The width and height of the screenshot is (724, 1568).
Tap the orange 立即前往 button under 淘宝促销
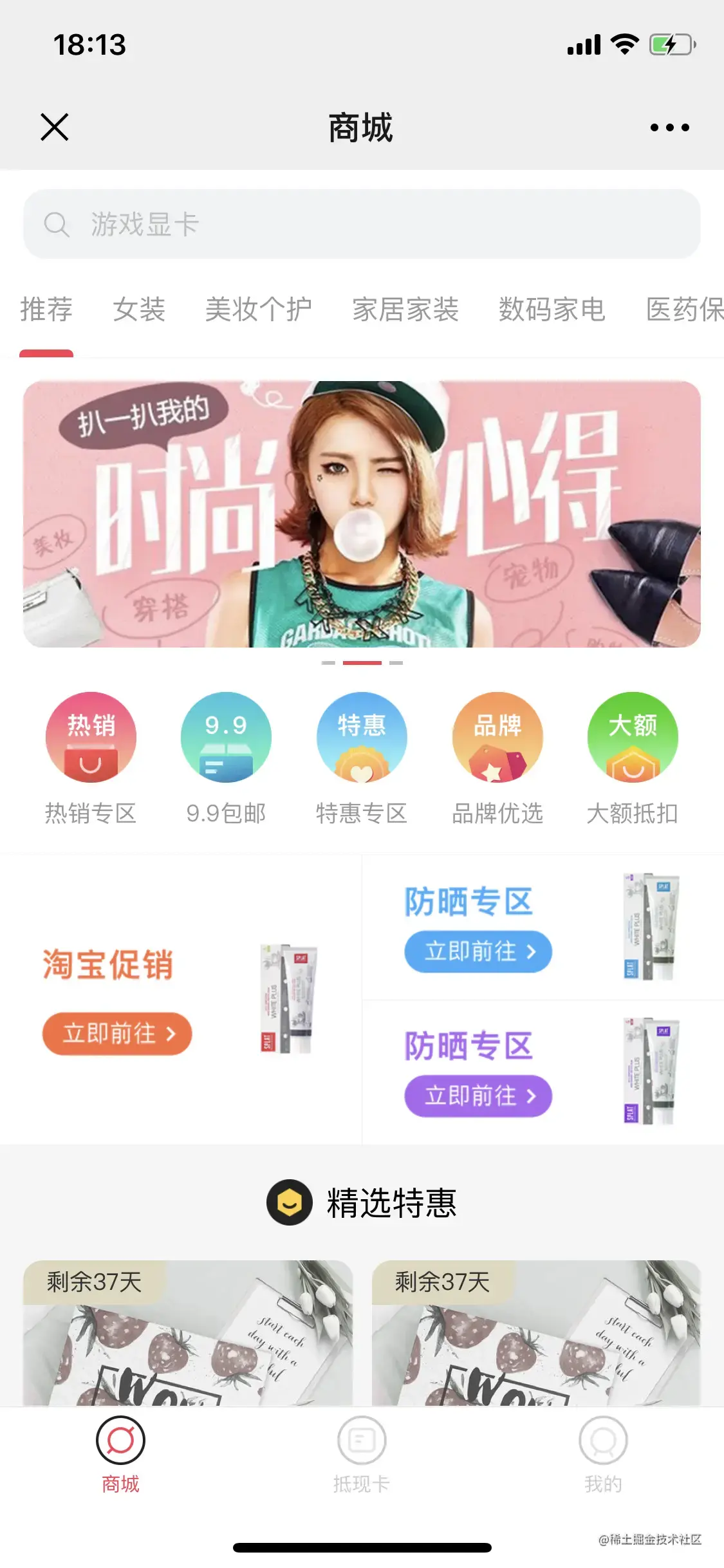[x=117, y=1034]
